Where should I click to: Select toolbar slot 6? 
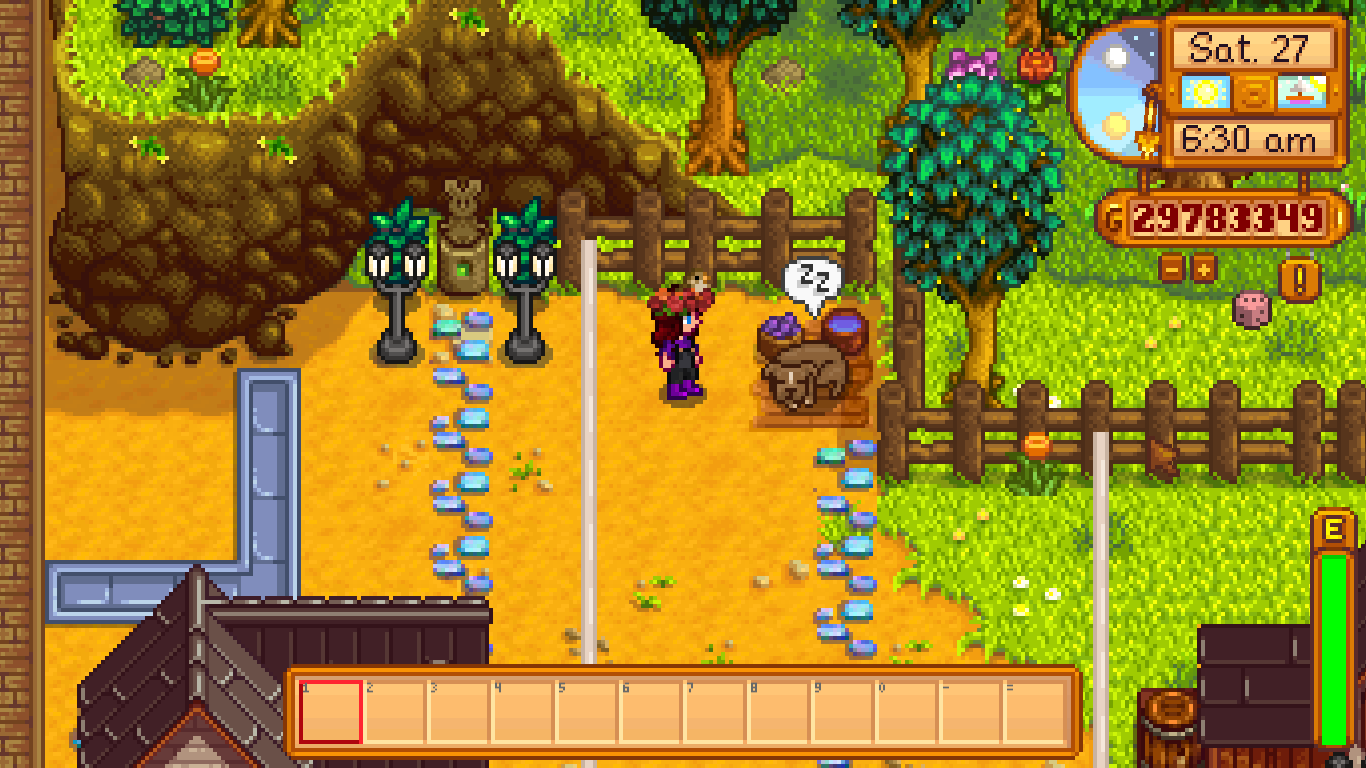point(651,711)
